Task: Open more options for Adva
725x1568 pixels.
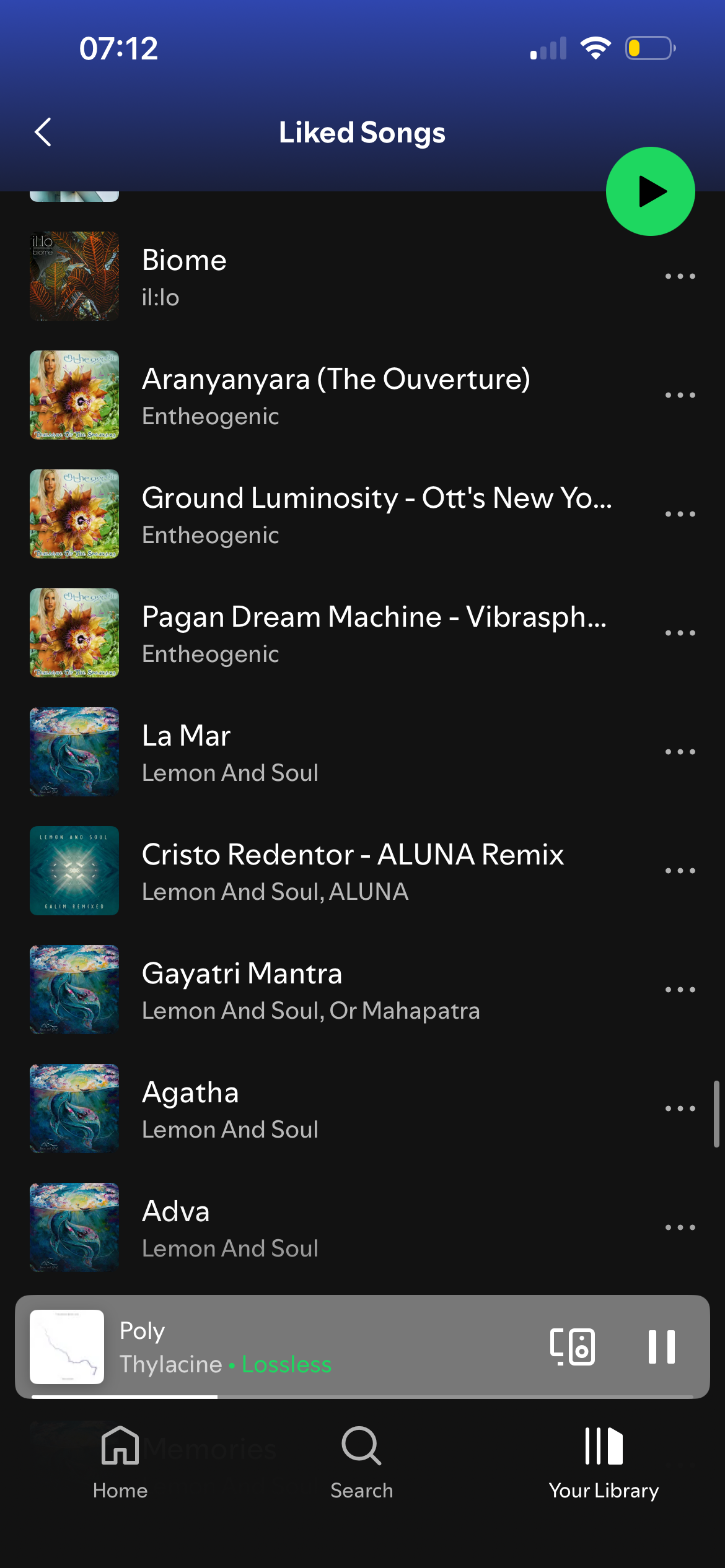Action: click(x=680, y=1227)
